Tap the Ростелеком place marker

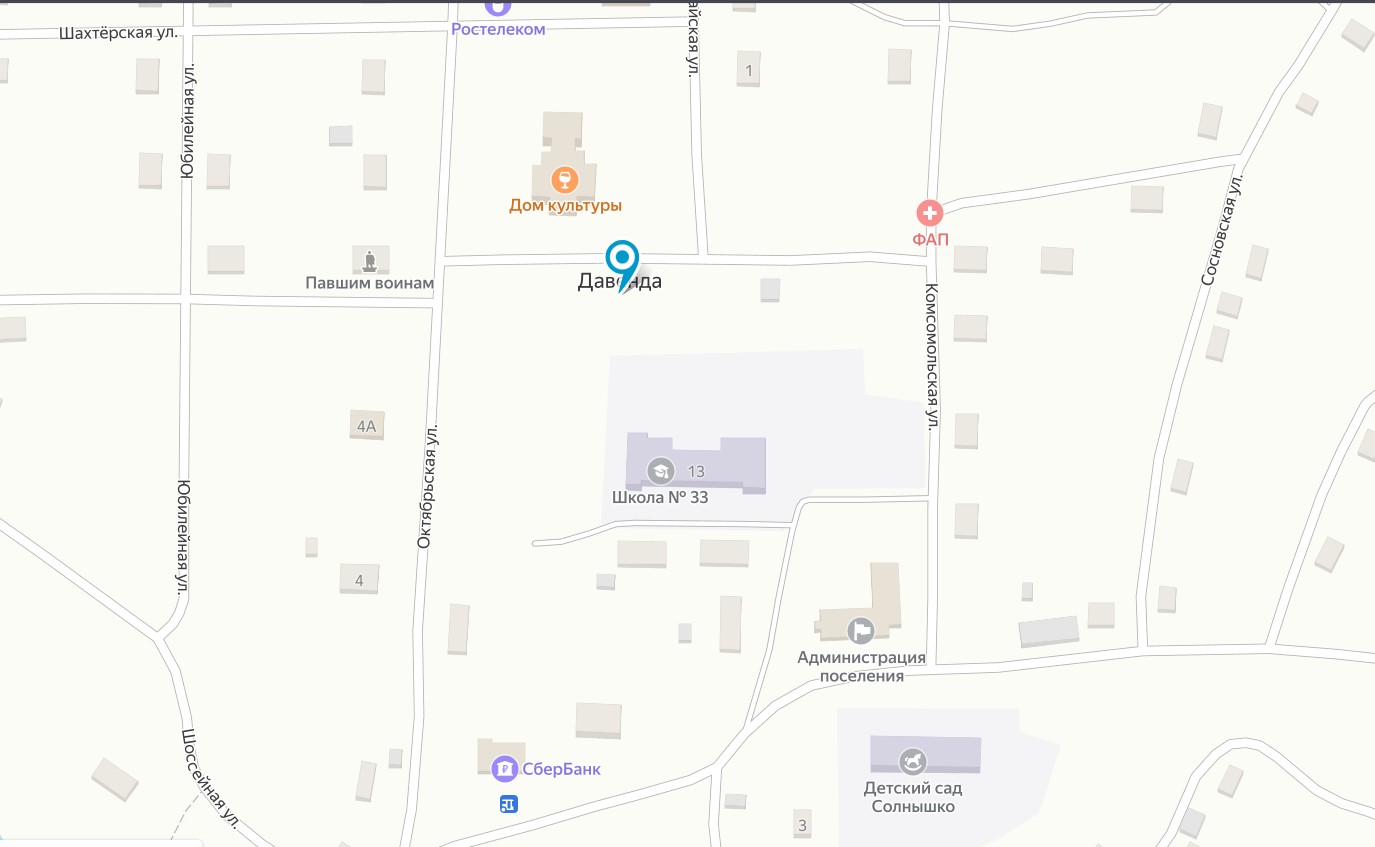coord(498,6)
